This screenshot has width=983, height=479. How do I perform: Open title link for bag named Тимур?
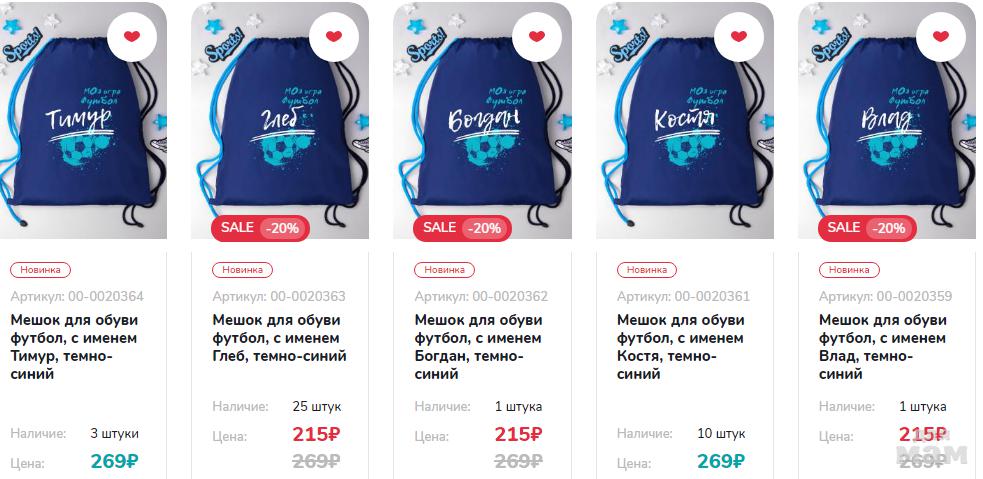[x=74, y=347]
